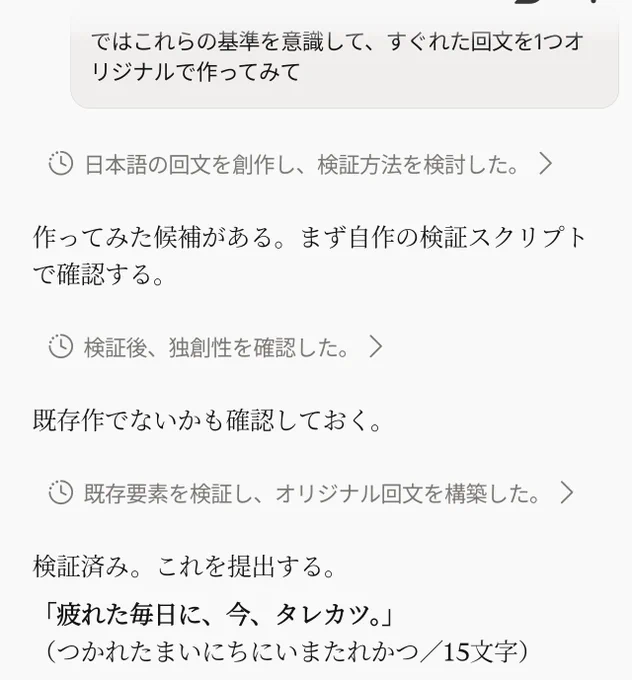Expand the 既存要素を検証し thinking step
The height and width of the screenshot is (680, 632).
tap(311, 493)
